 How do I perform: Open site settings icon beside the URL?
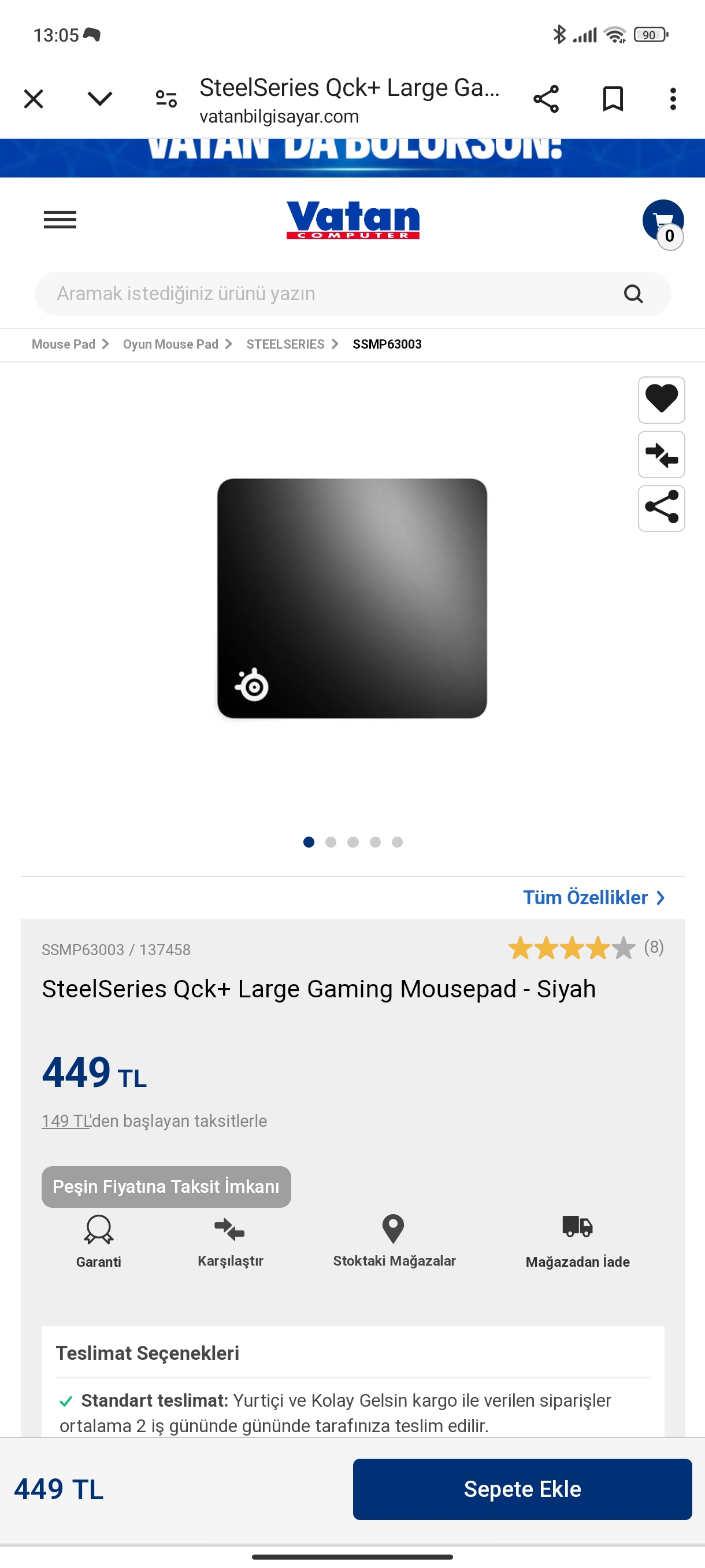[166, 99]
